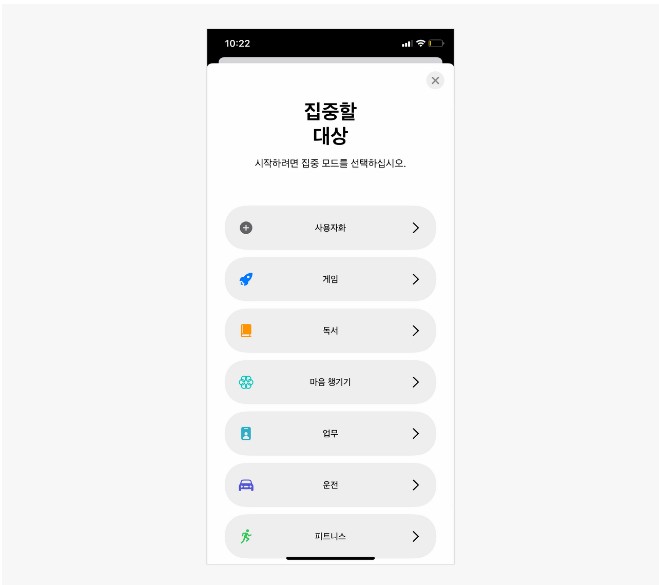Viewport: 659px width, 585px height.
Task: Choose the 독서 focus mode
Action: click(330, 331)
